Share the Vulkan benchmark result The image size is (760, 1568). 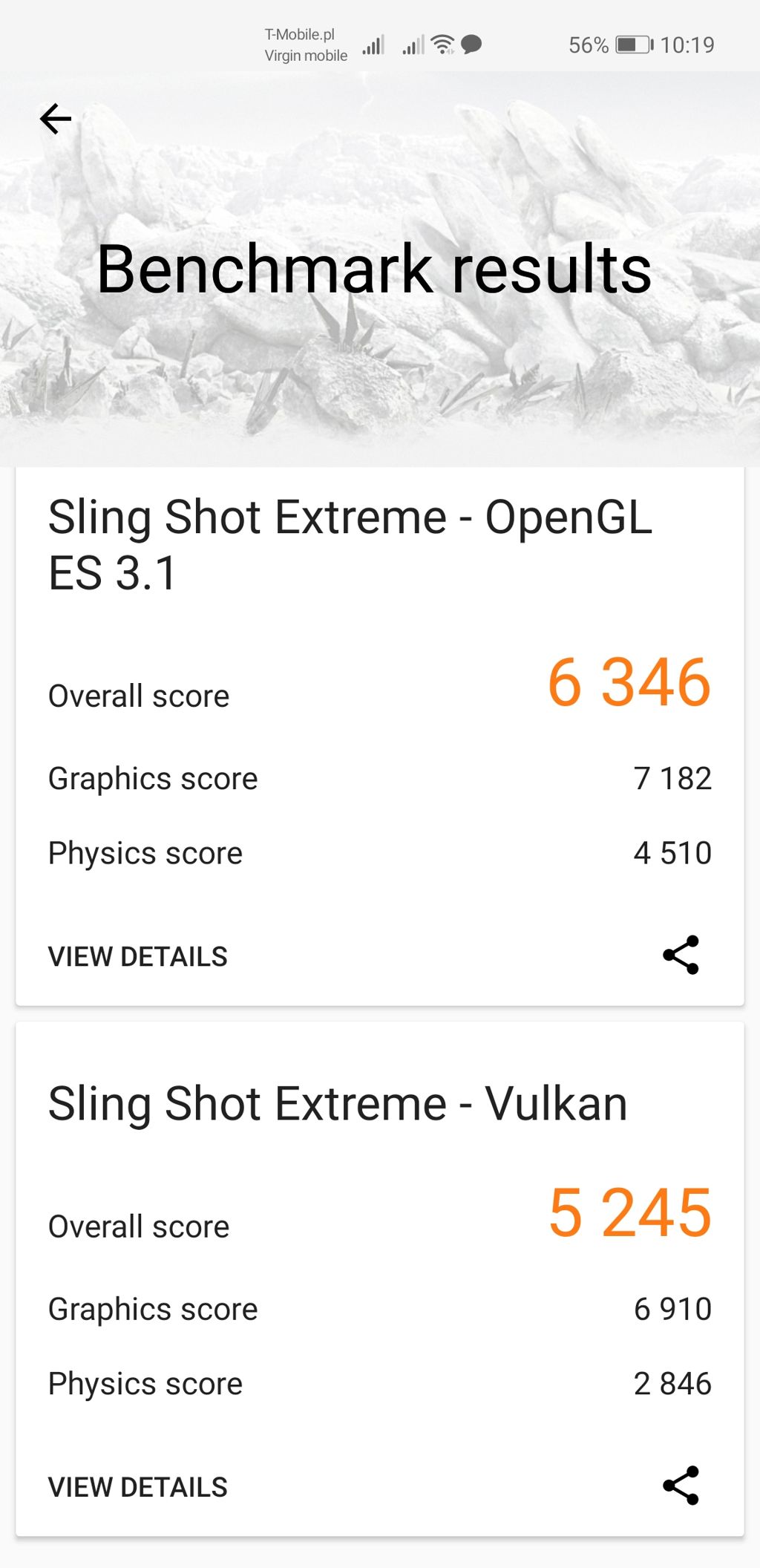coord(681,1485)
